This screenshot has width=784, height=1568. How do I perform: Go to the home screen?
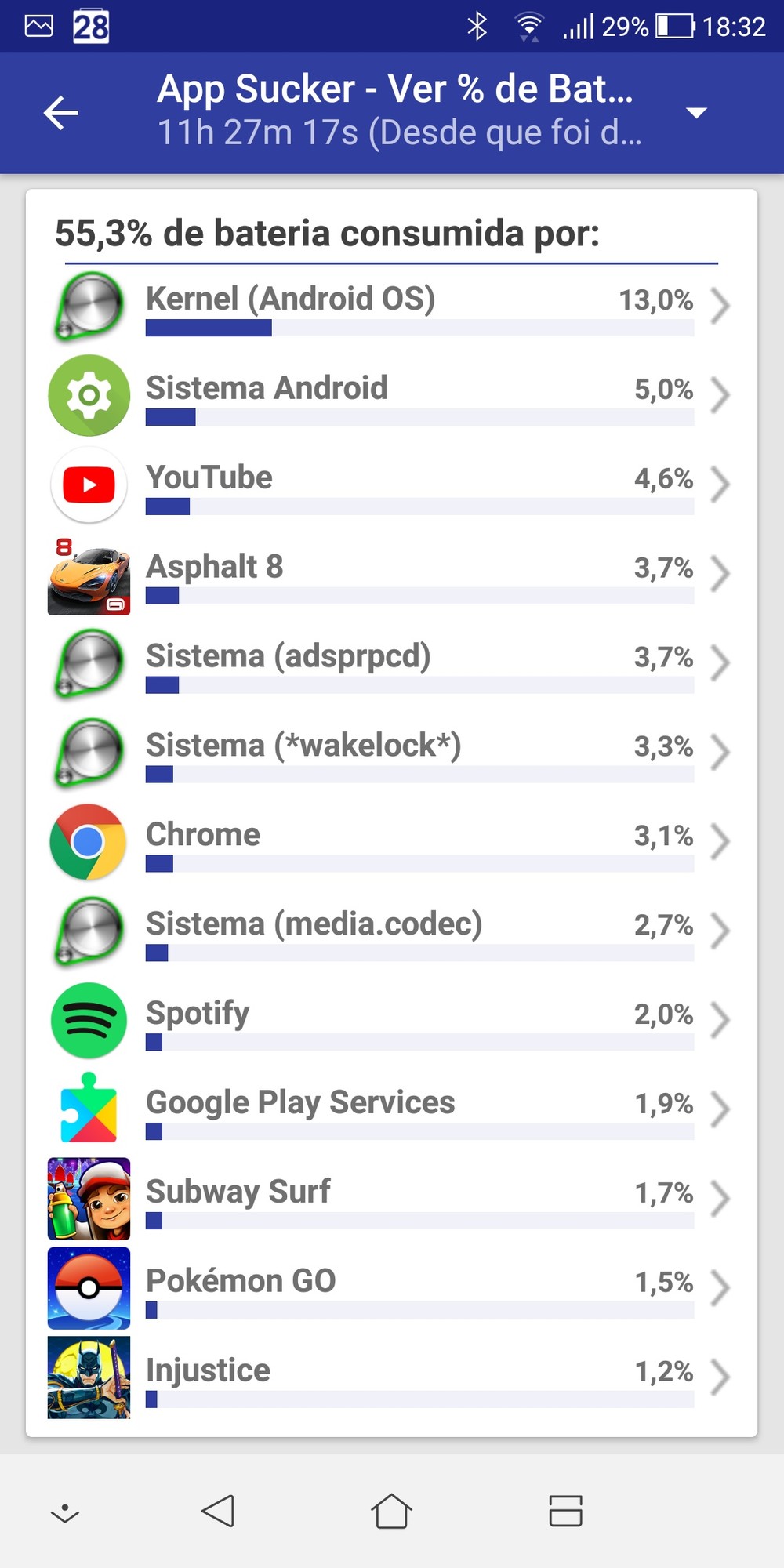click(391, 1512)
